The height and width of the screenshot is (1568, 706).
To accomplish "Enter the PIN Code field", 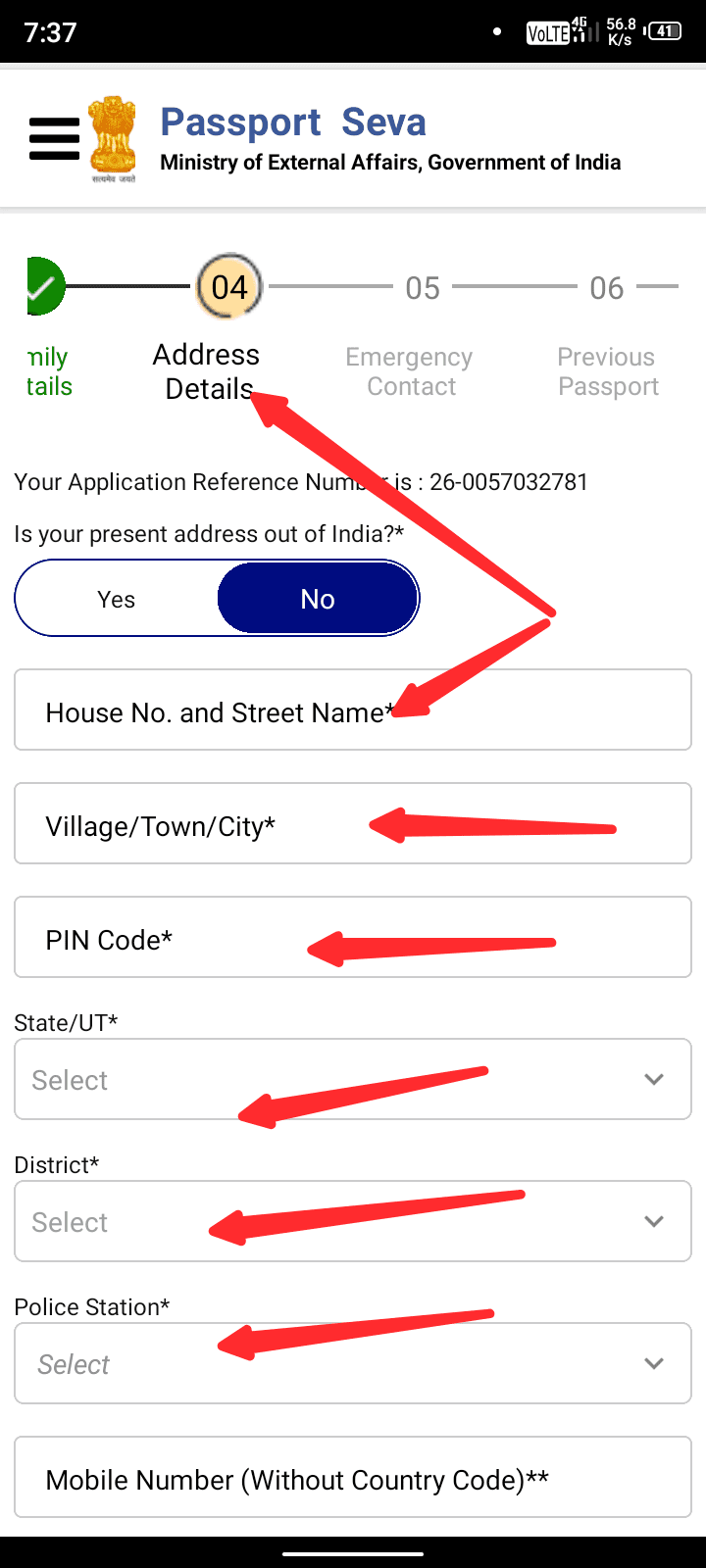I will tap(353, 938).
